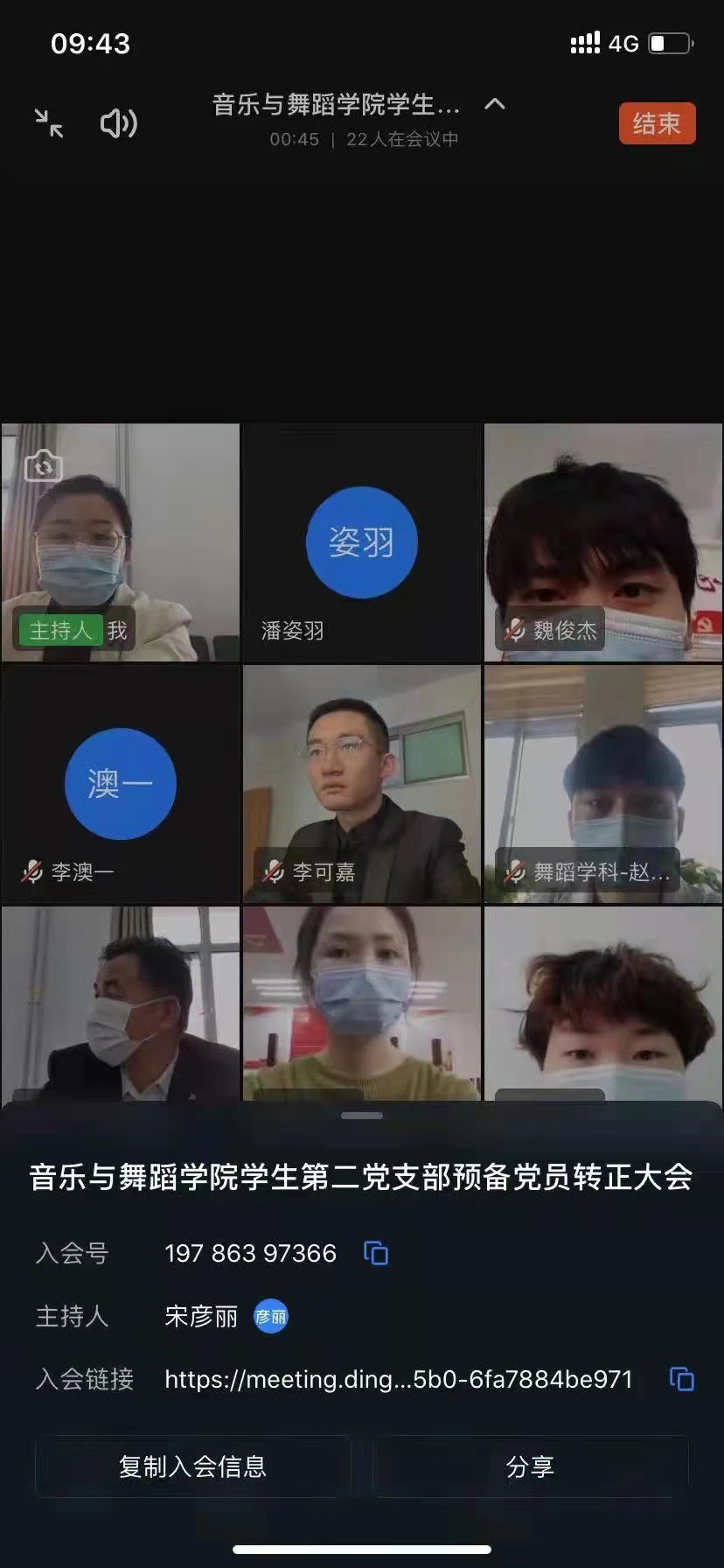Image resolution: width=724 pixels, height=1568 pixels.
Task: Copy the join link using its copy icon
Action: (681, 1380)
